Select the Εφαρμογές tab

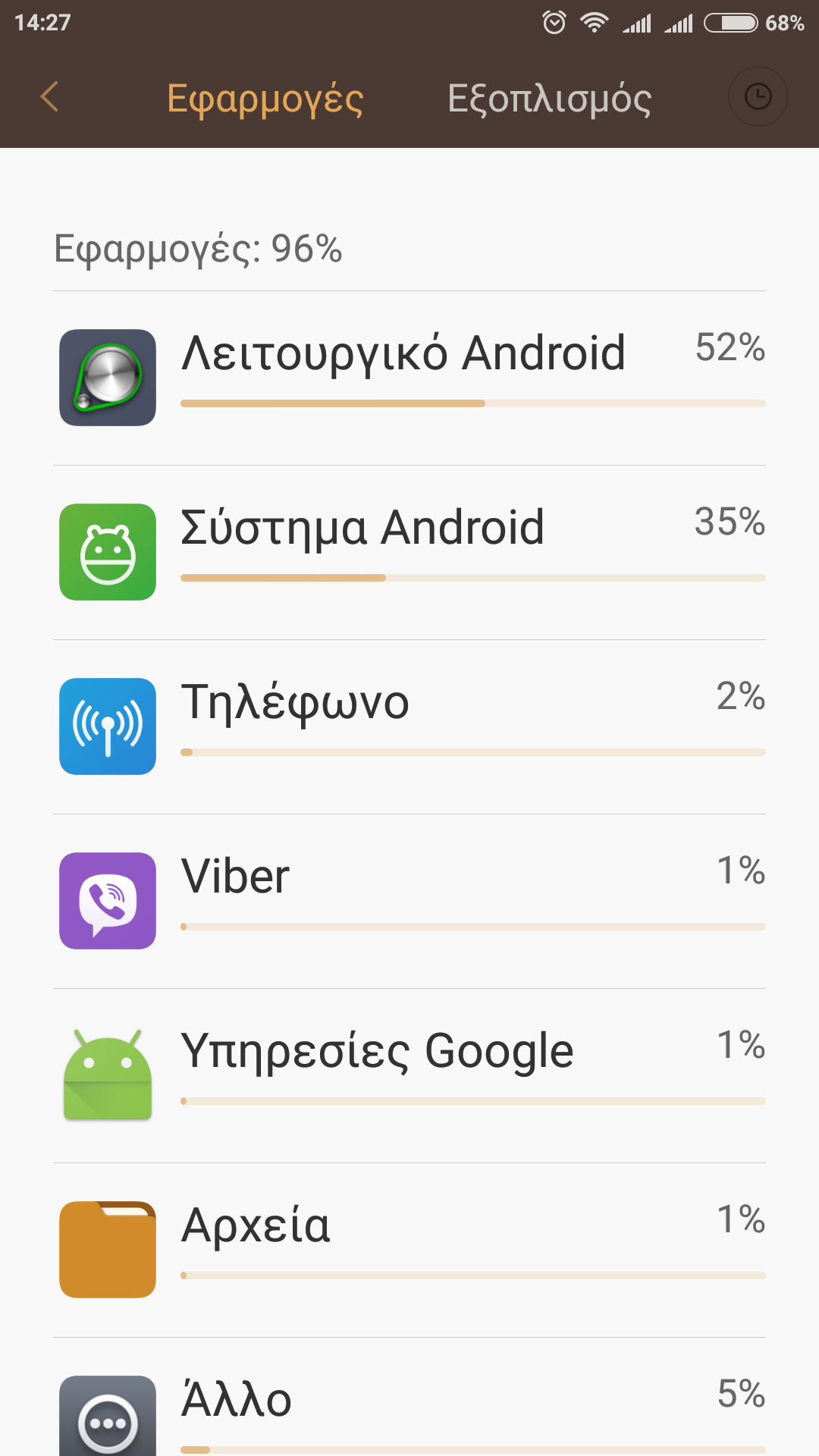[x=265, y=99]
